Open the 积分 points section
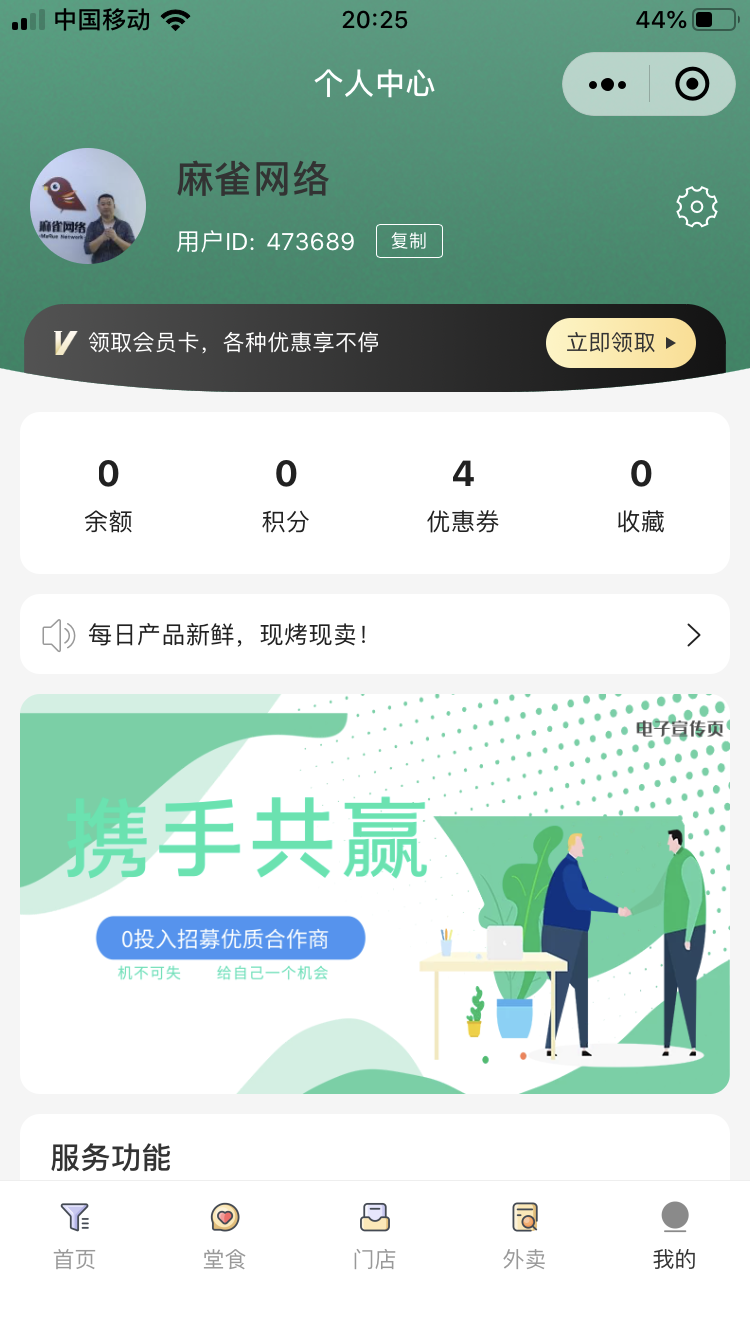Screen dimensions: 750x1334 [286, 493]
